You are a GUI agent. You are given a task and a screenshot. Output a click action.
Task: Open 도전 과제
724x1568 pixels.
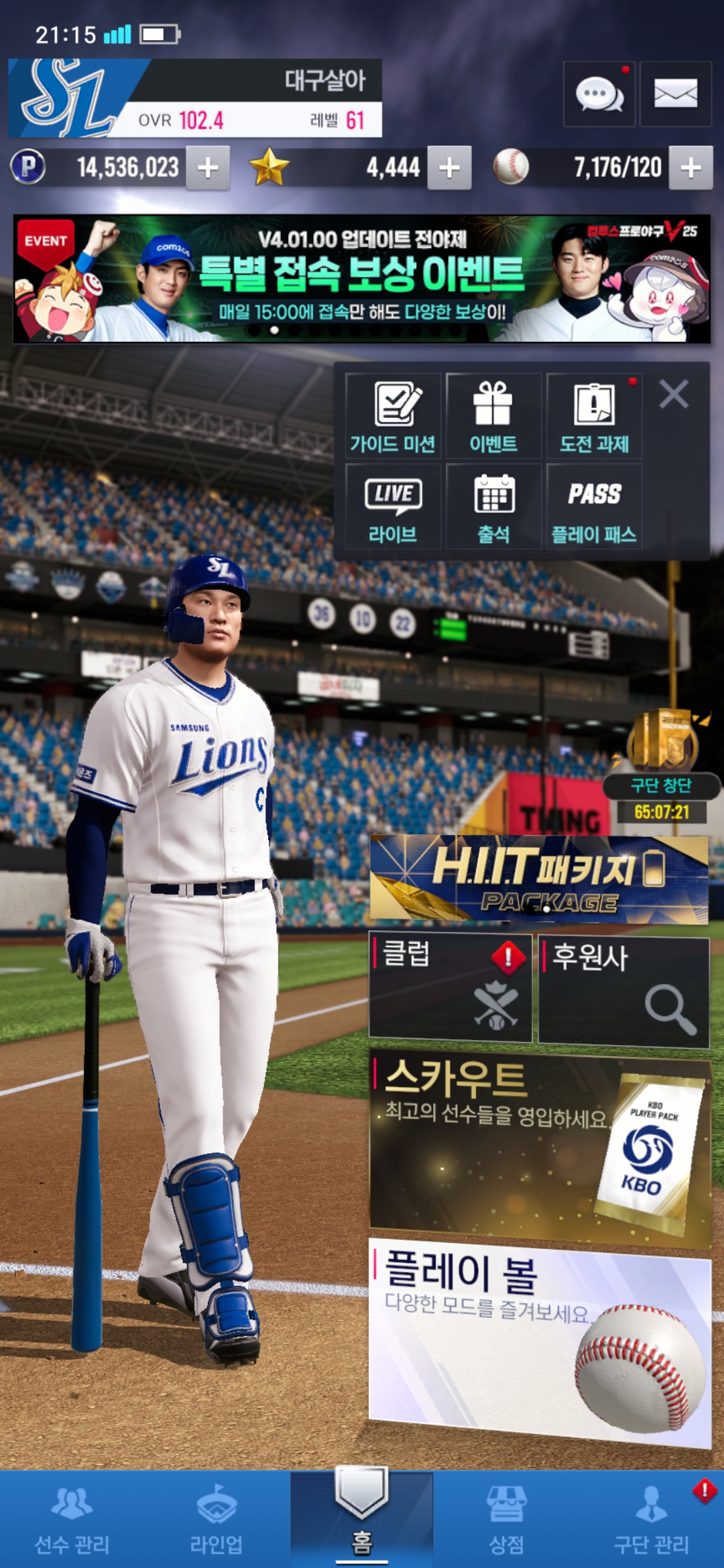coord(594,416)
